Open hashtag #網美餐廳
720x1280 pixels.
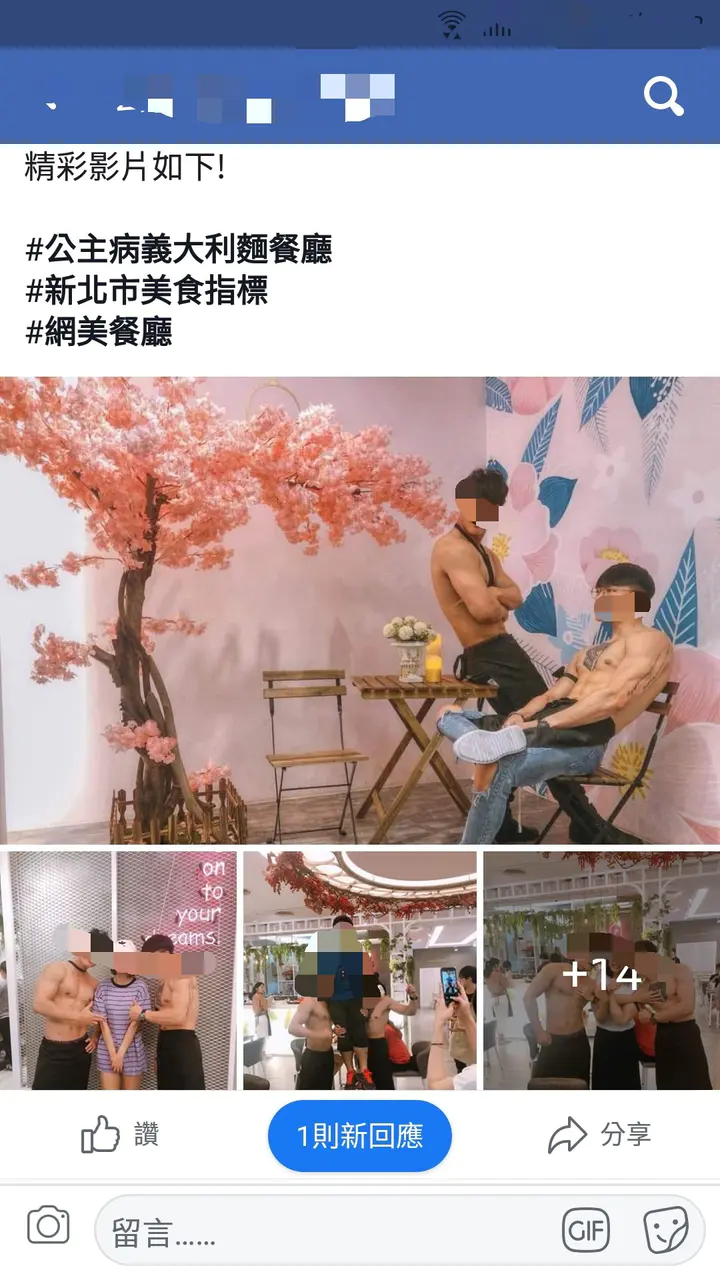coord(98,332)
